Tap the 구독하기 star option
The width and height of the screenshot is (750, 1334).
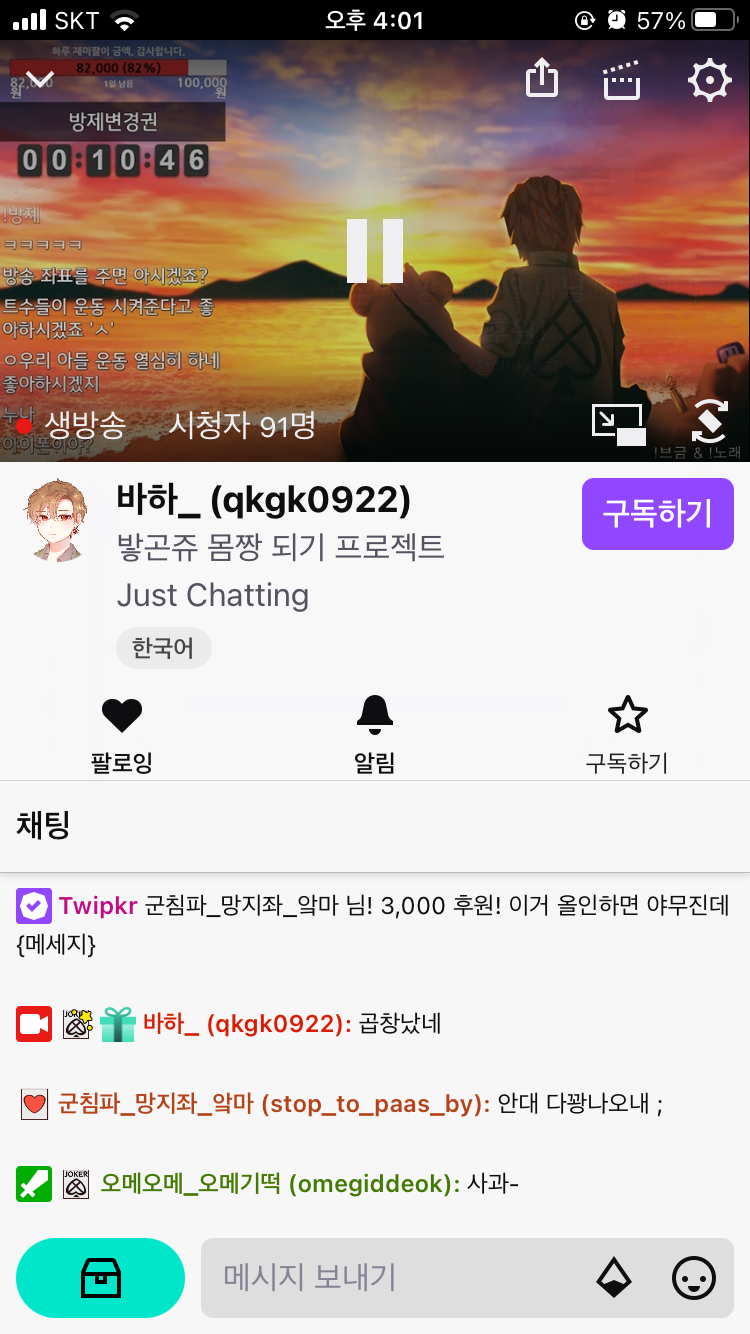click(627, 736)
